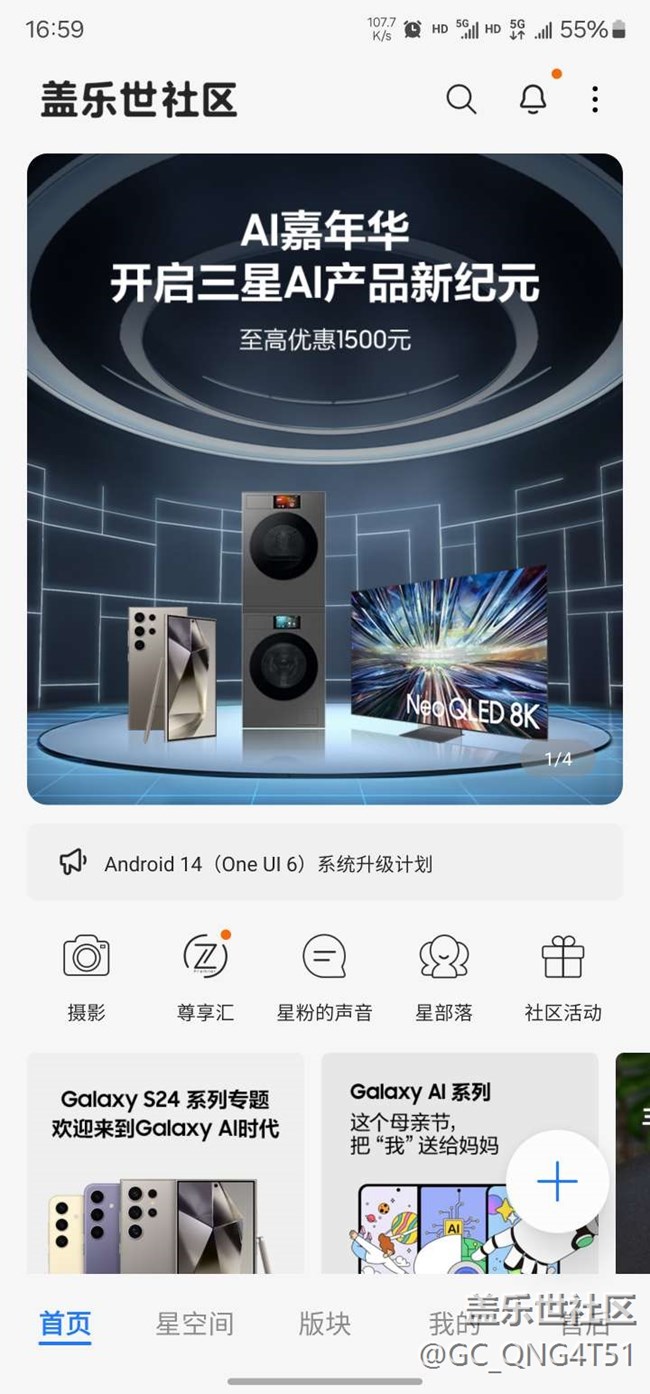Screen dimensions: 650x1394
Task: Go to 尊享汇
Action: (x=205, y=977)
